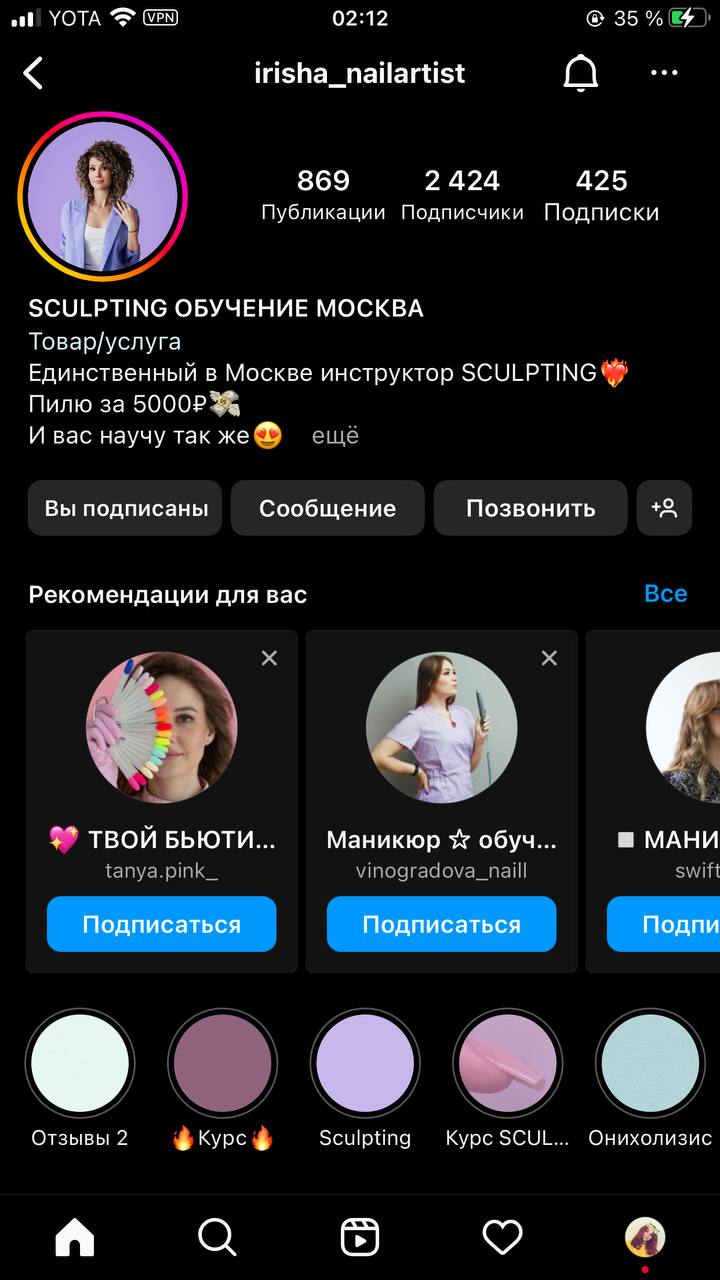Expand the bio with ещё
Image resolution: width=720 pixels, height=1280 pixels.
pos(335,436)
